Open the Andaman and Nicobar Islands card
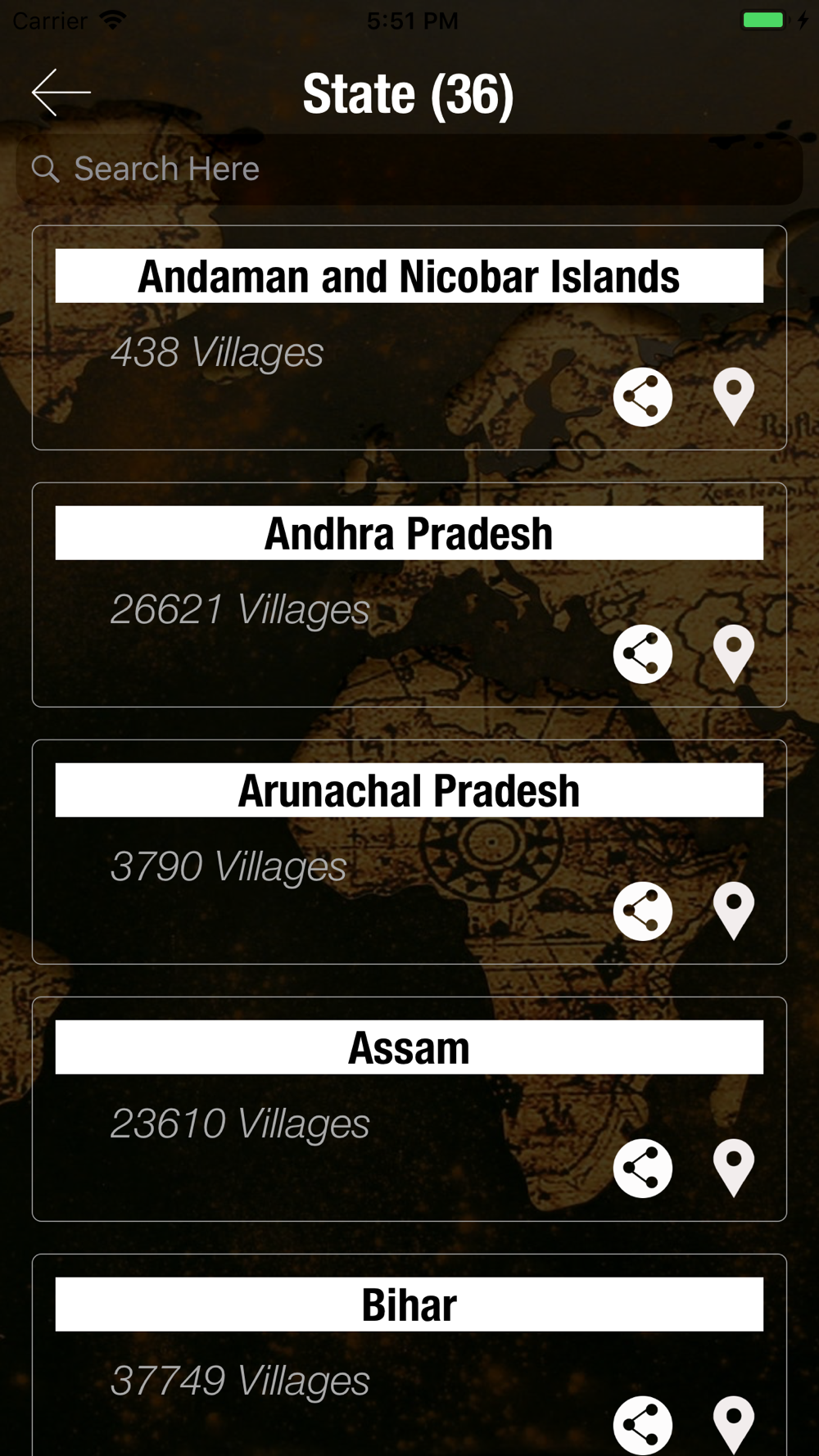Screen dimensions: 819x1456 [x=409, y=337]
